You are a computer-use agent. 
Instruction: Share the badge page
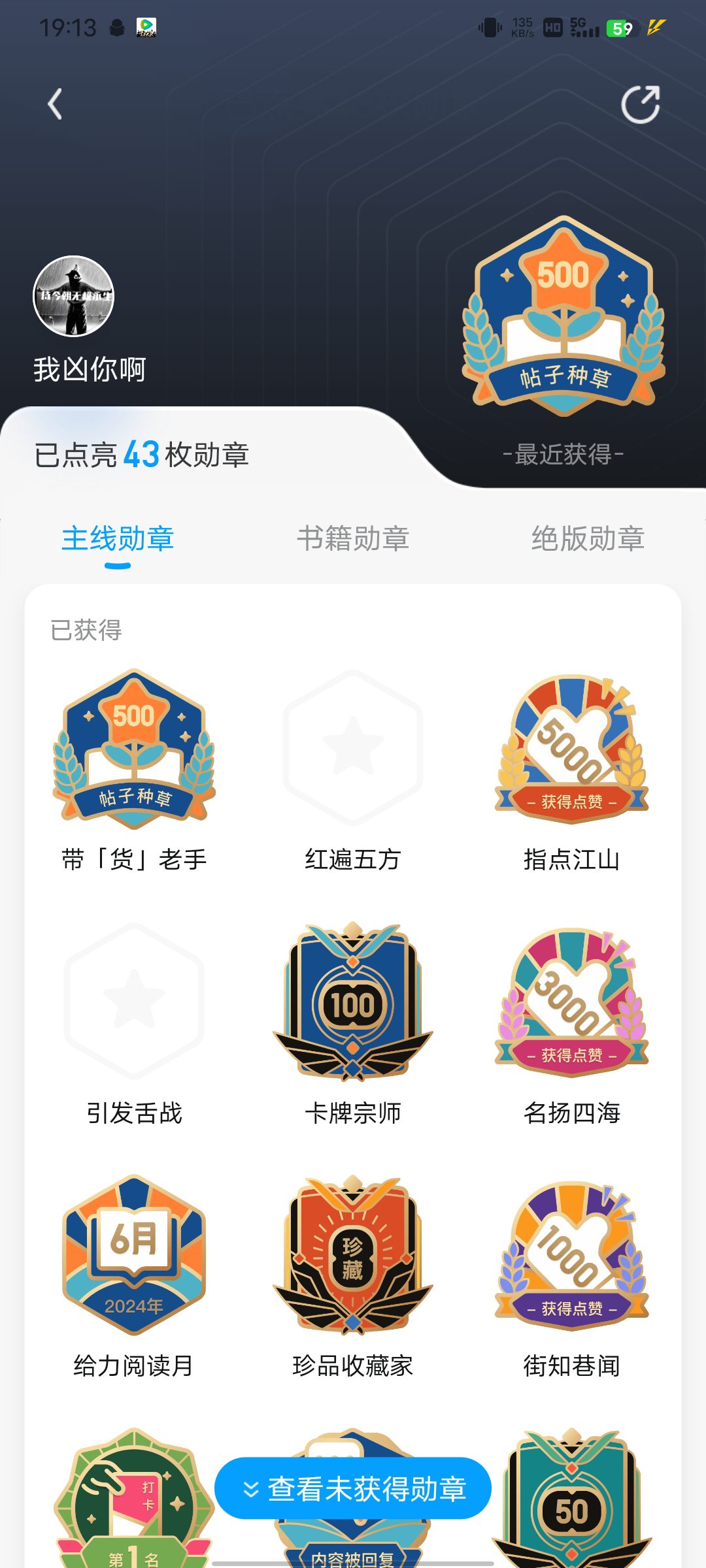pyautogui.click(x=641, y=104)
